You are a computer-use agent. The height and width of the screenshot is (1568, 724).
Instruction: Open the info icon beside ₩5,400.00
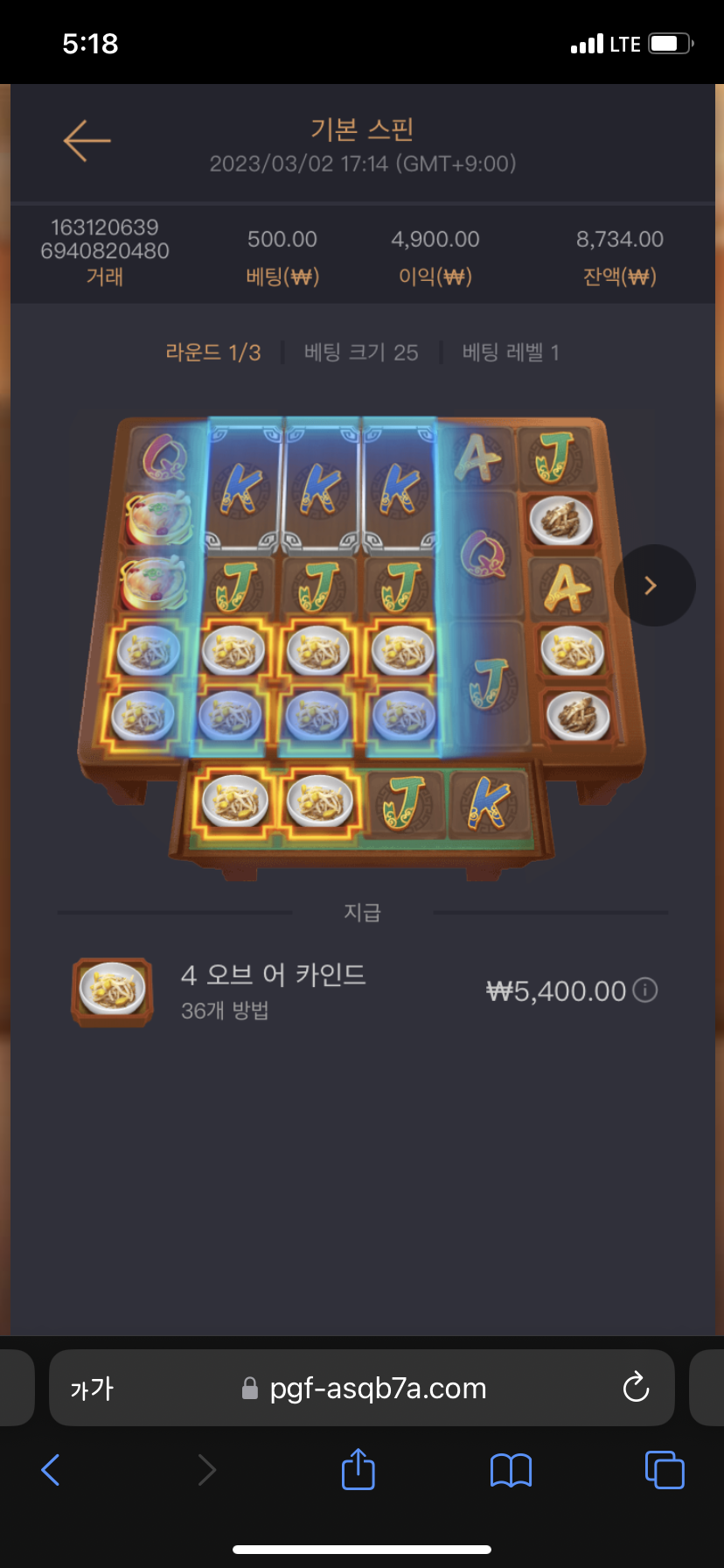point(645,990)
